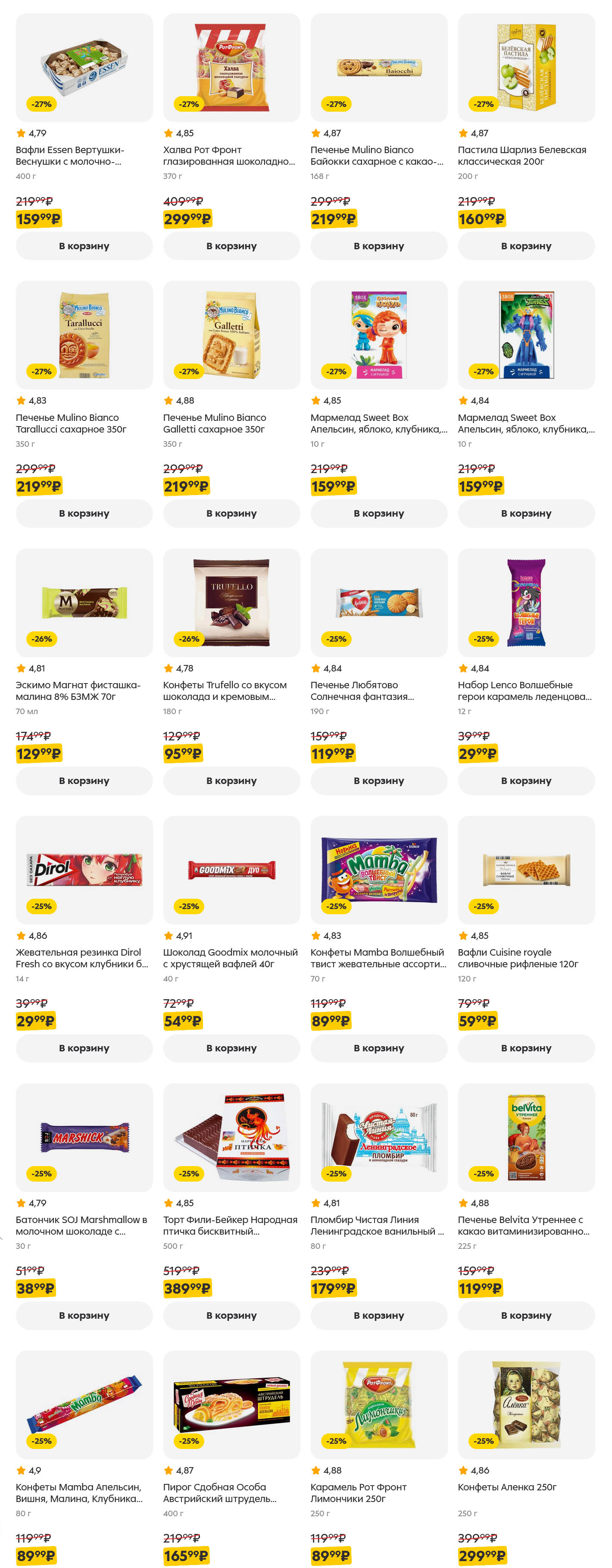Screen dimensions: 612x1568
Task: Open Mulino Bianco Tarallucci product card
Action: (x=84, y=336)
